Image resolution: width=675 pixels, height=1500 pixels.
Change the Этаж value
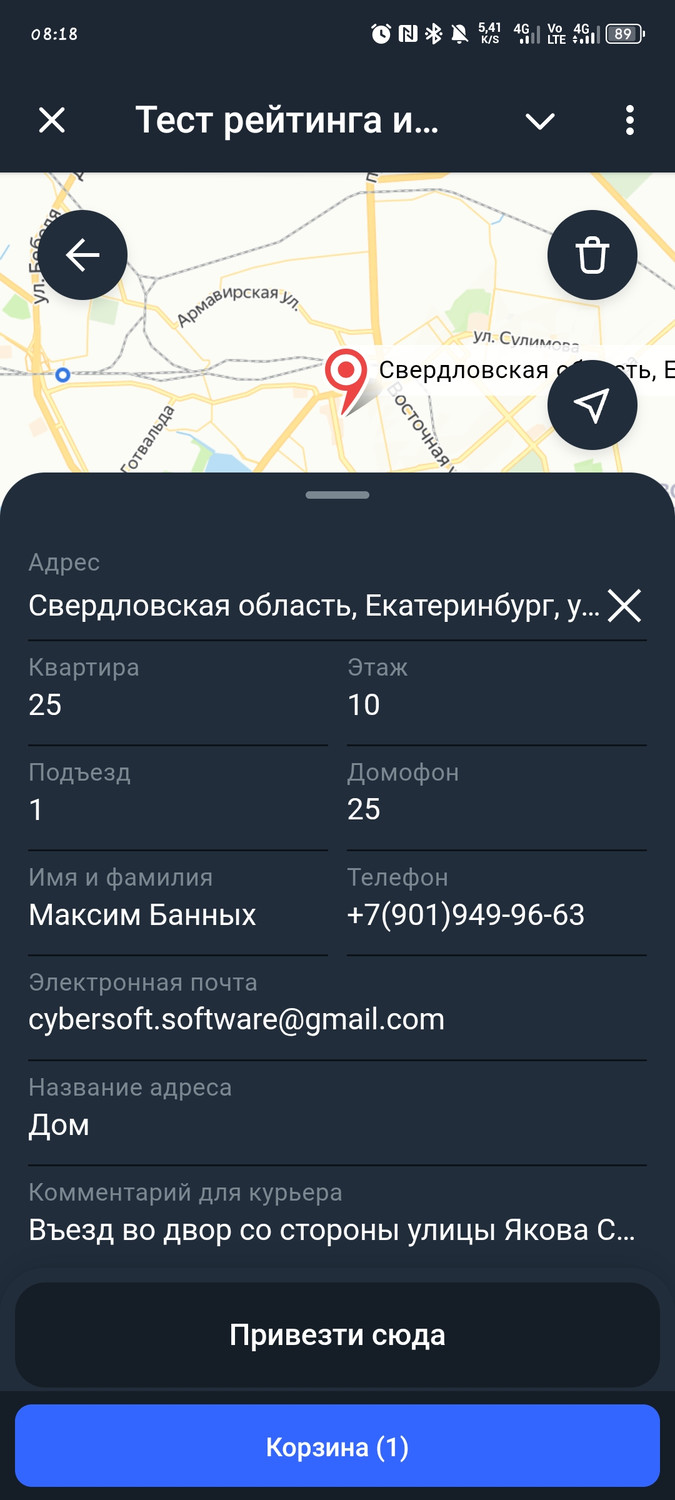pyautogui.click(x=495, y=705)
